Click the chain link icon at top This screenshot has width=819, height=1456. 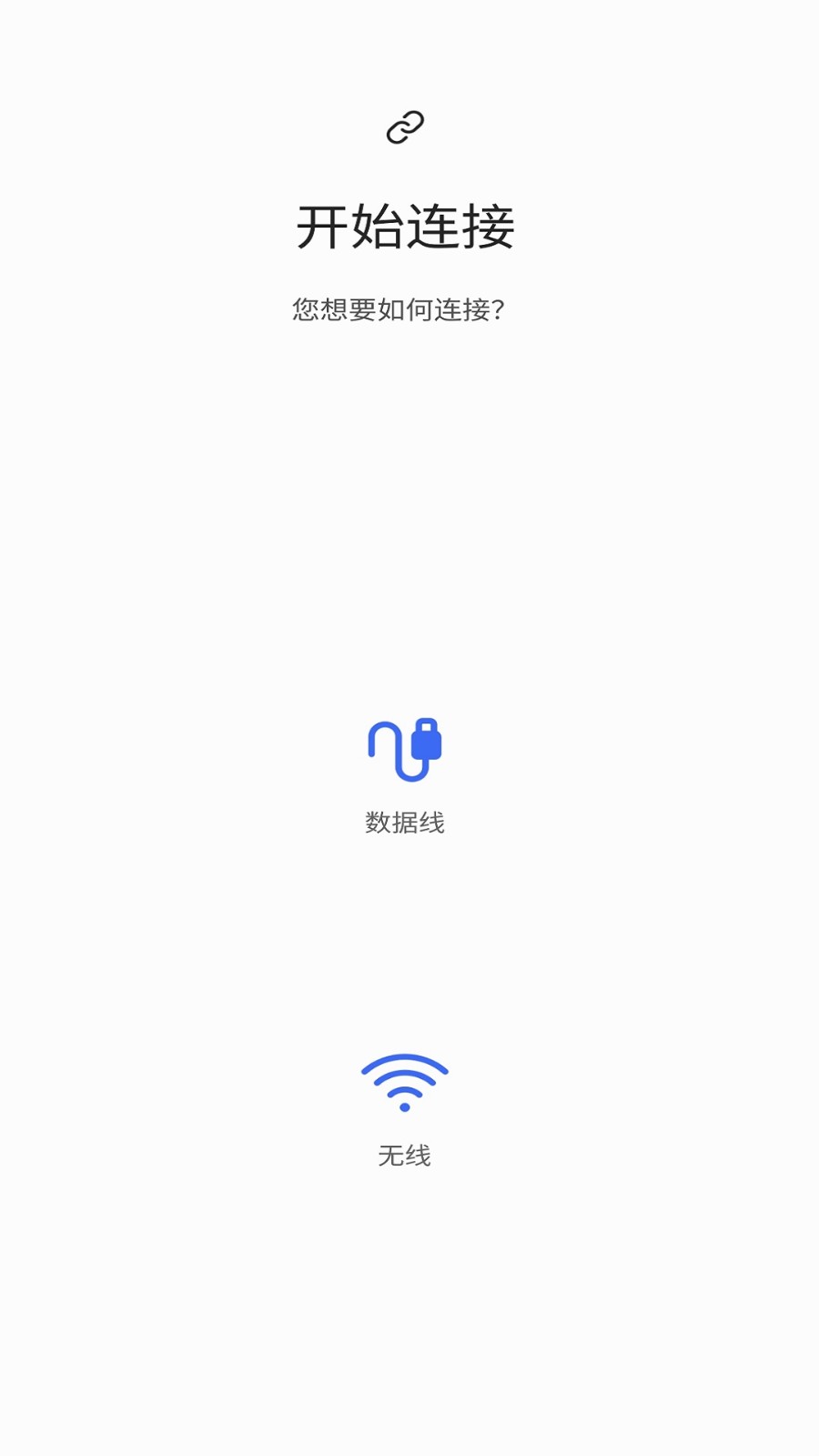click(404, 126)
